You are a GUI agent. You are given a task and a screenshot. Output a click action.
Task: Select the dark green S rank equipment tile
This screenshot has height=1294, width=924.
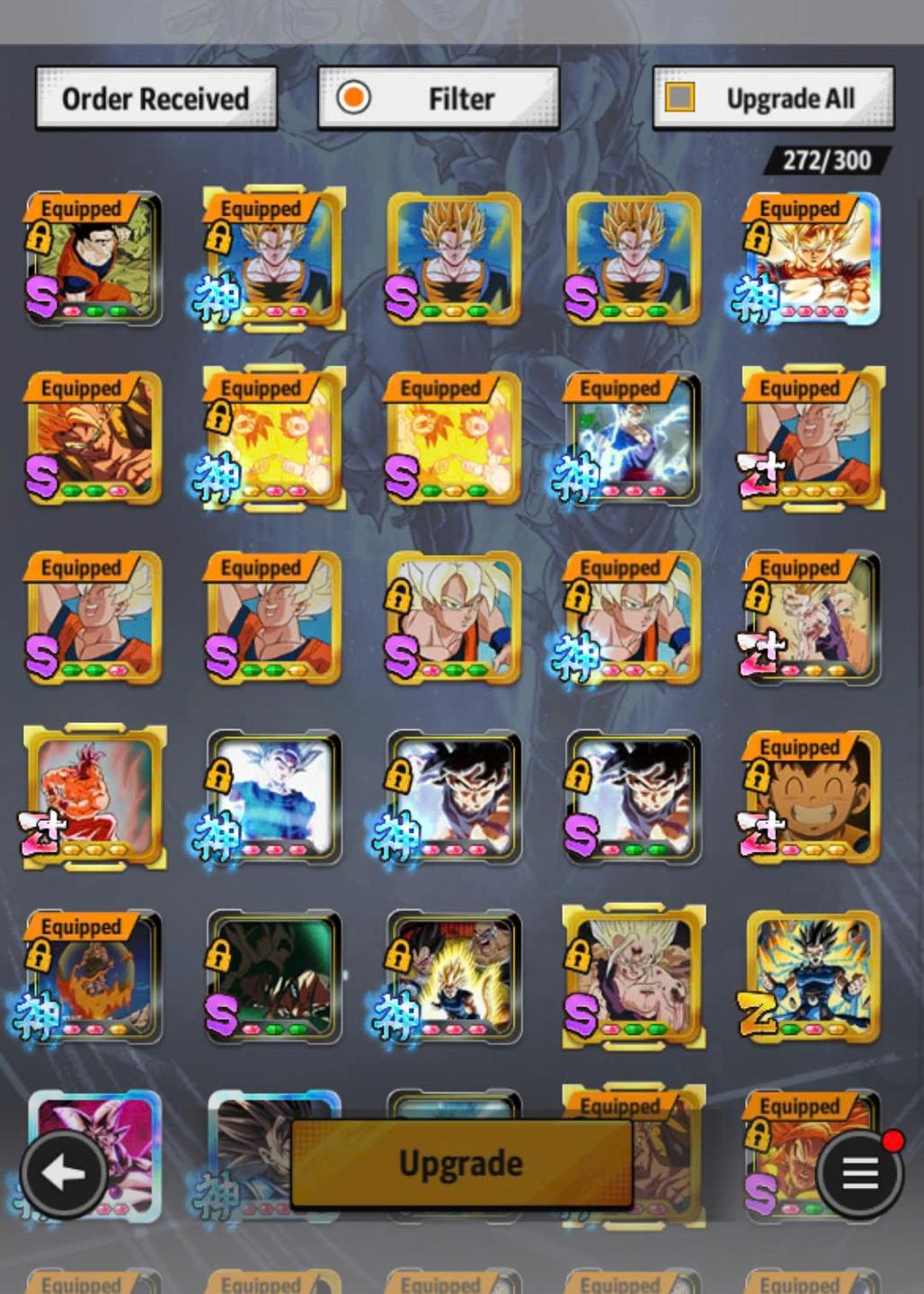pyautogui.click(x=273, y=977)
